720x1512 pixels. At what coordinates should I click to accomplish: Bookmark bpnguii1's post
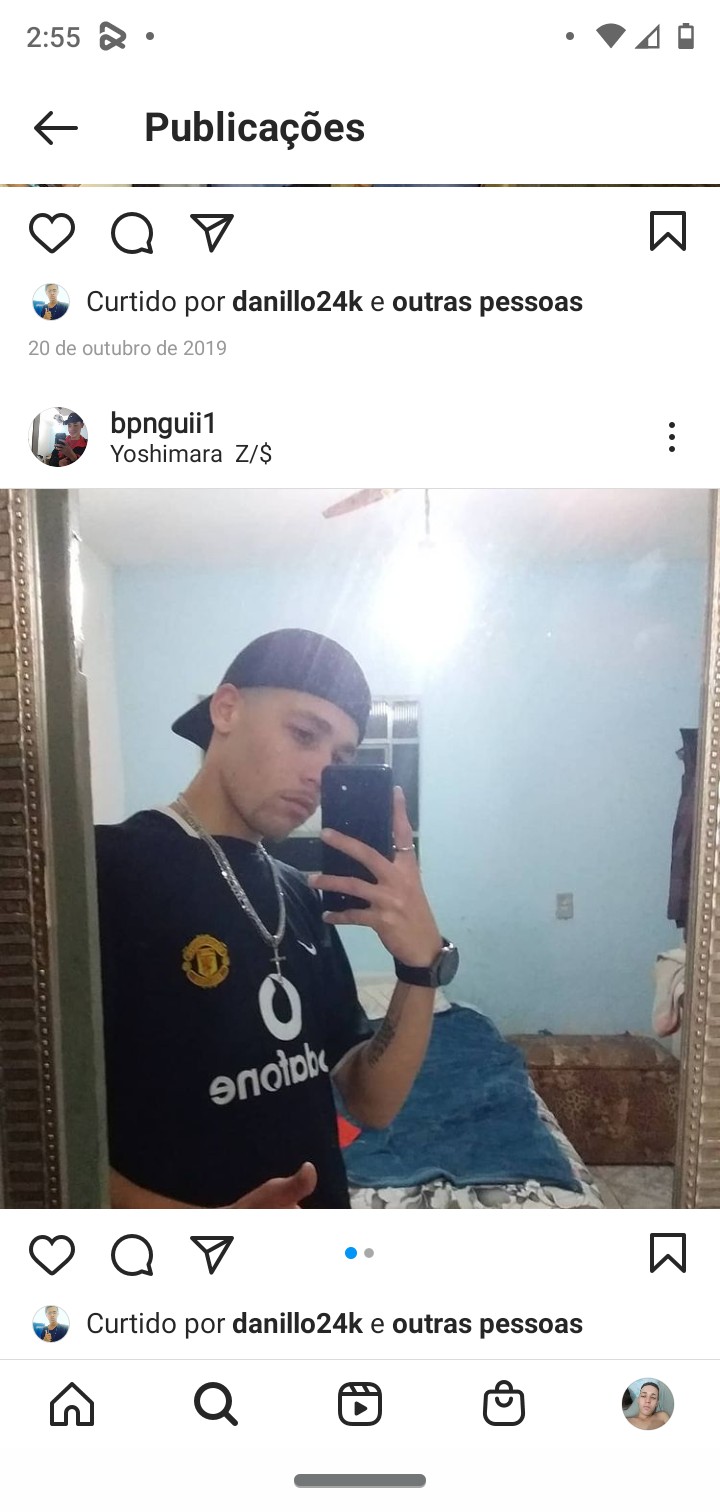click(x=667, y=1253)
